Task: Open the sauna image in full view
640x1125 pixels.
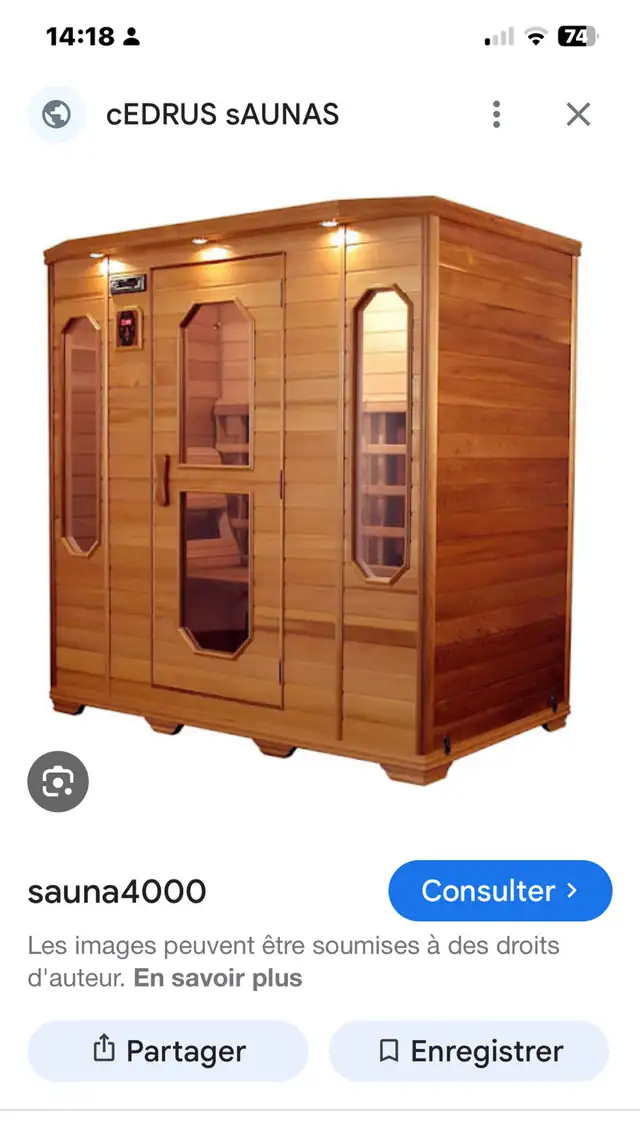Action: click(x=313, y=490)
